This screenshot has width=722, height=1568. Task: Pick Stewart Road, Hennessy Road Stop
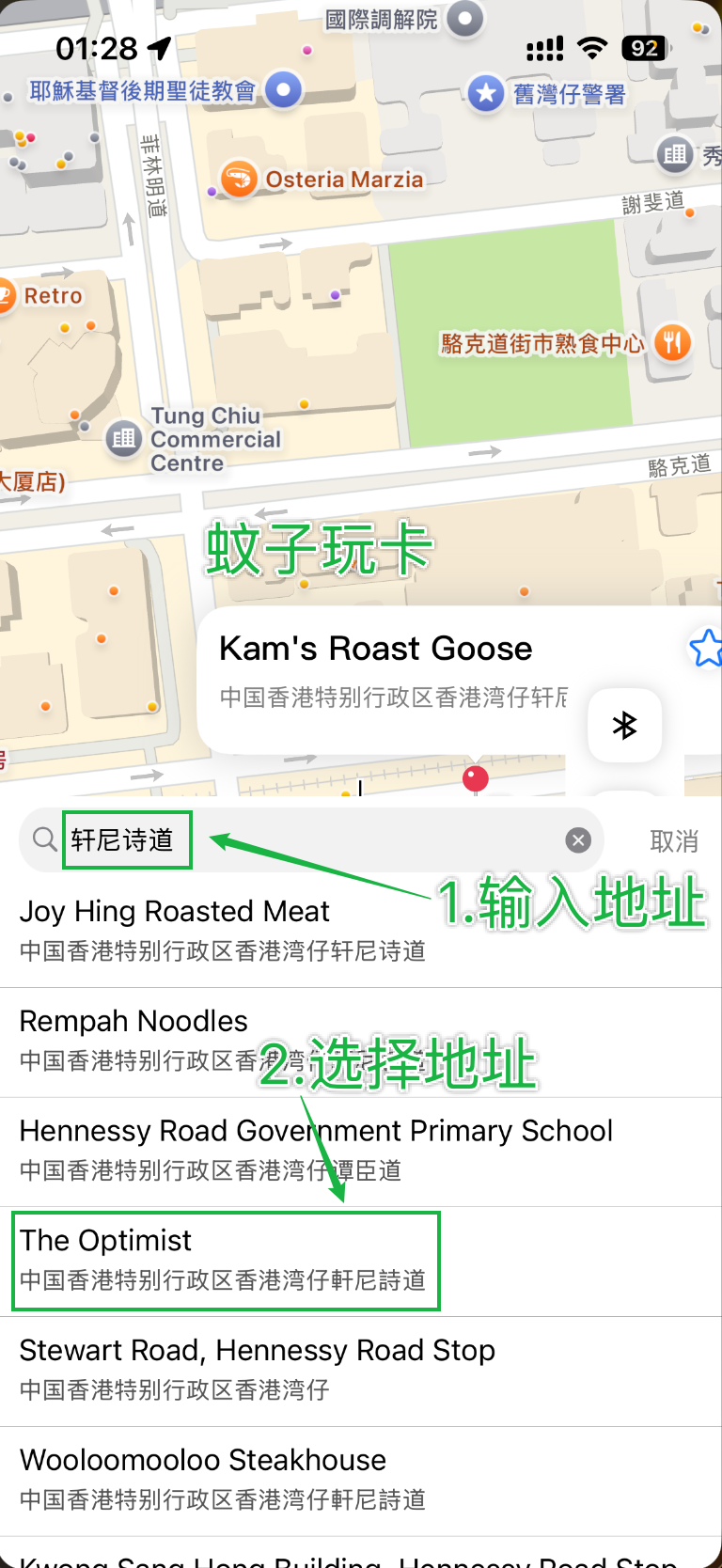[257, 1369]
